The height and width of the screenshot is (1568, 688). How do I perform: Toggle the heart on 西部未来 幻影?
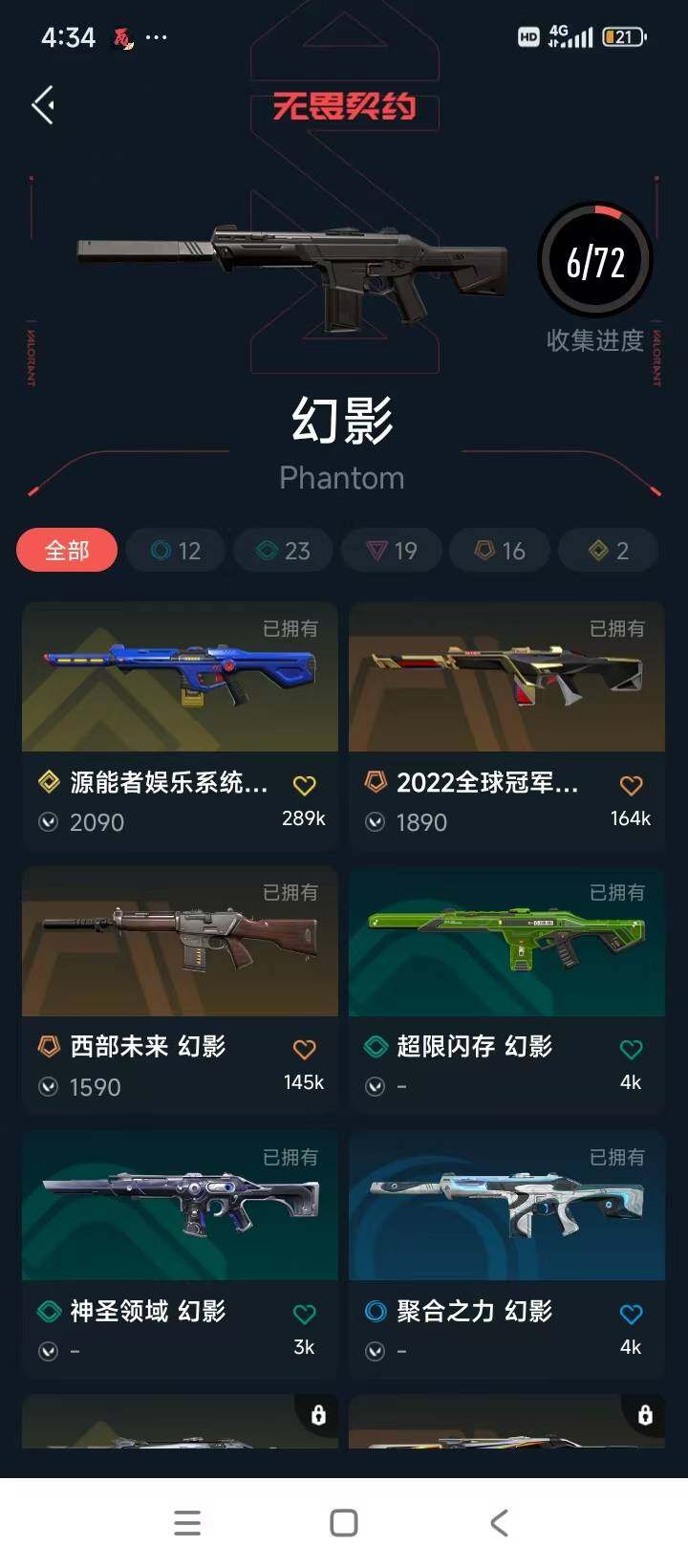(304, 1048)
